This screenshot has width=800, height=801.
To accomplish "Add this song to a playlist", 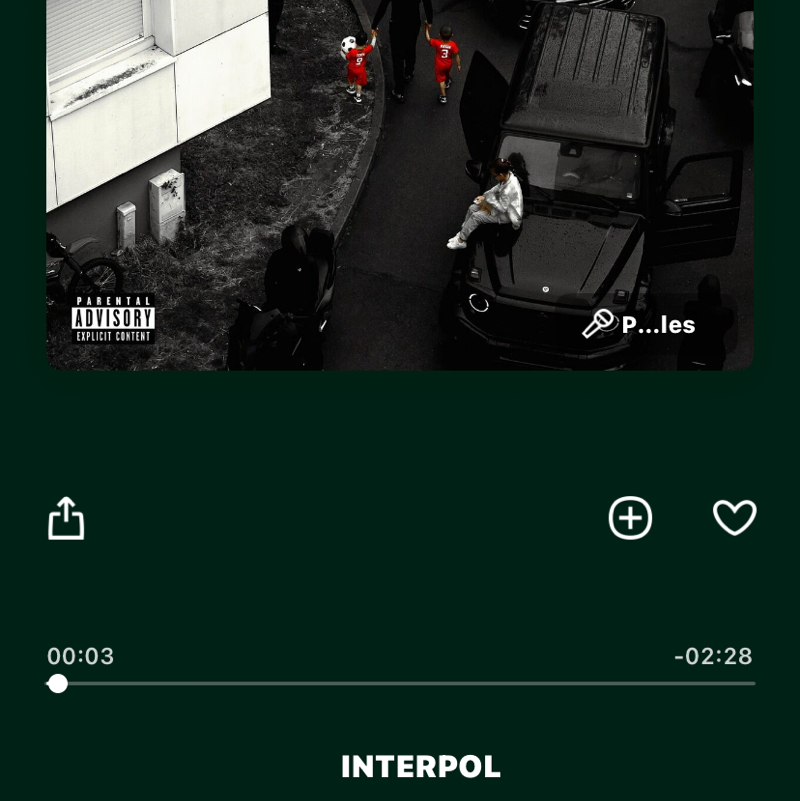I will pyautogui.click(x=630, y=518).
